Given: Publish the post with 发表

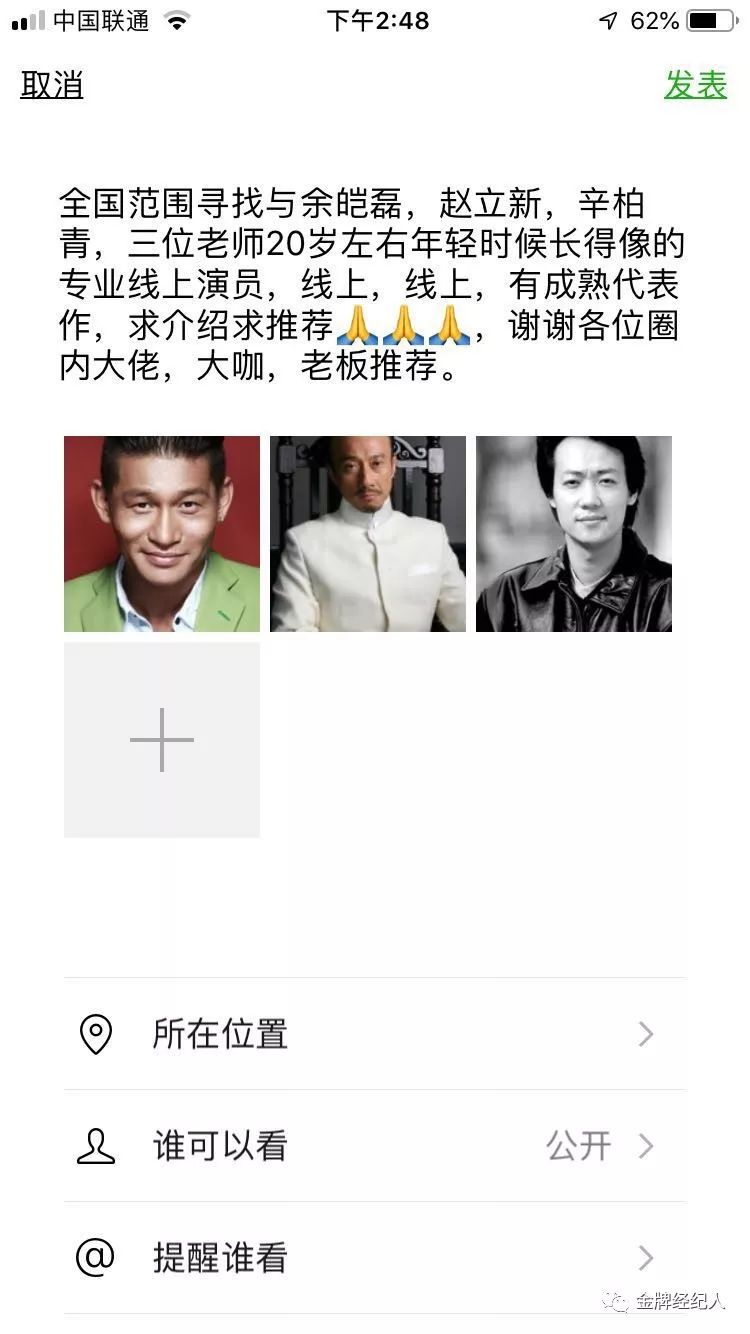Looking at the screenshot, I should click(695, 86).
